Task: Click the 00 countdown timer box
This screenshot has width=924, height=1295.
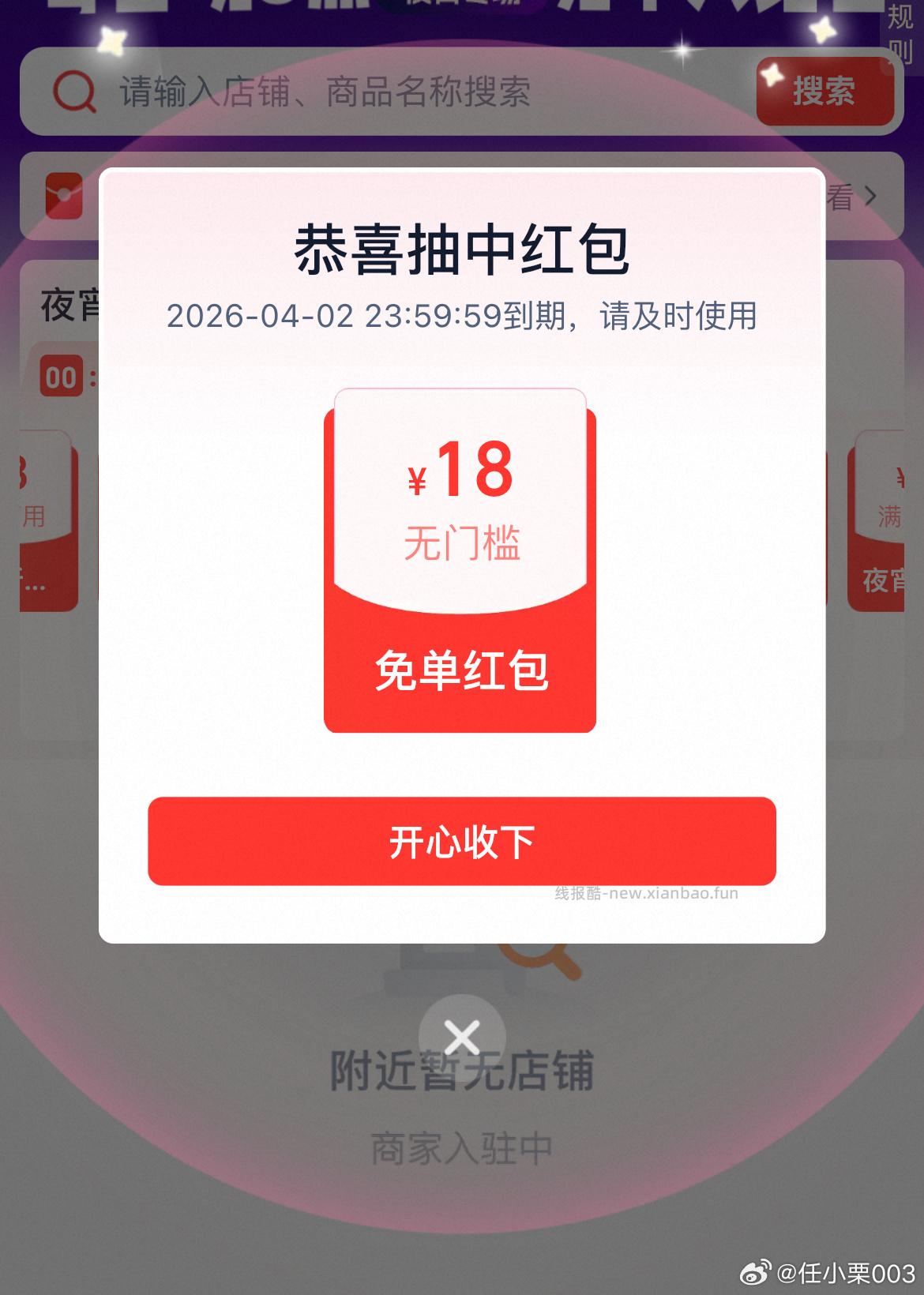Action: (63, 376)
